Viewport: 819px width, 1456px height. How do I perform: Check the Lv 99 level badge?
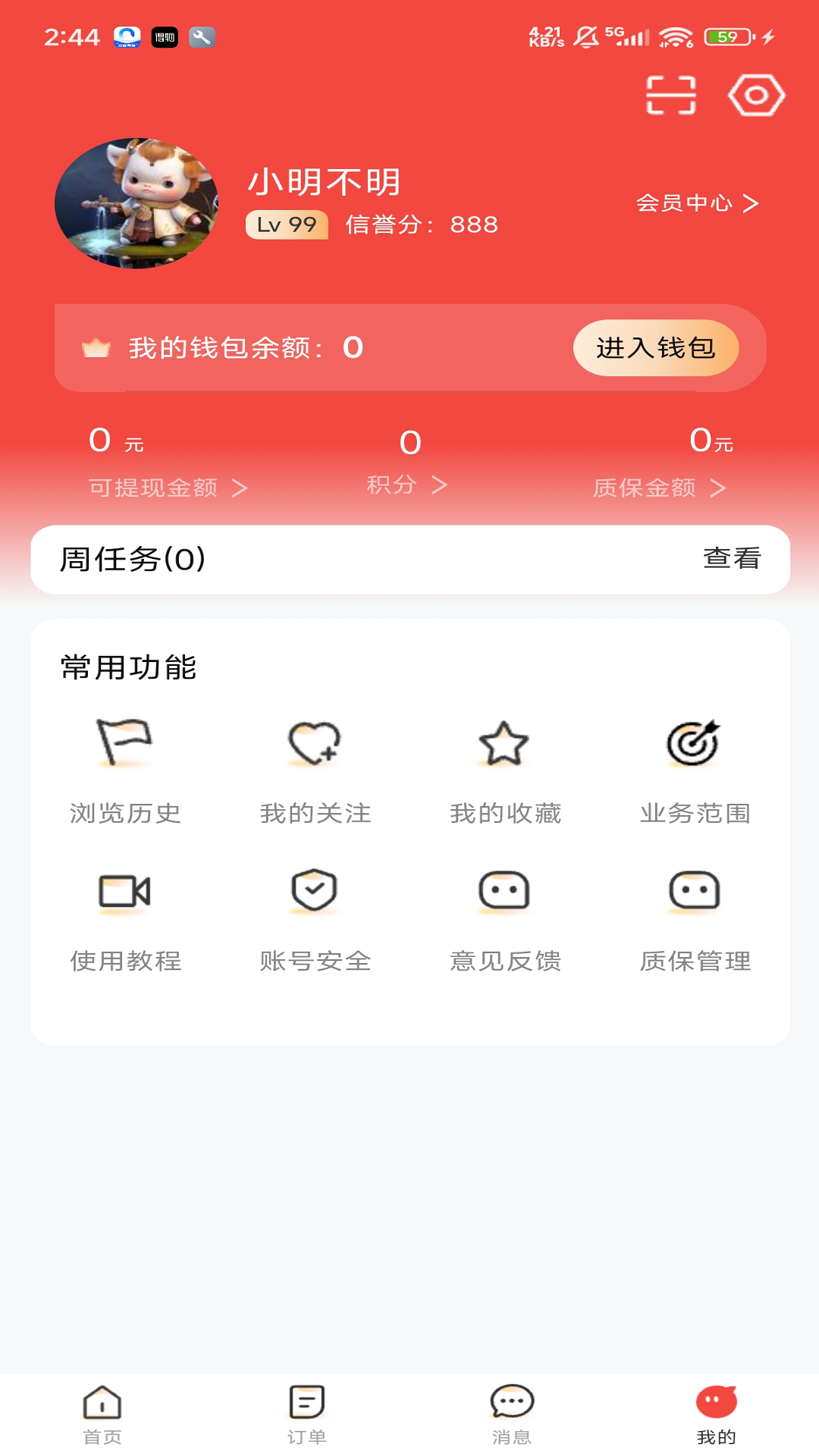285,224
